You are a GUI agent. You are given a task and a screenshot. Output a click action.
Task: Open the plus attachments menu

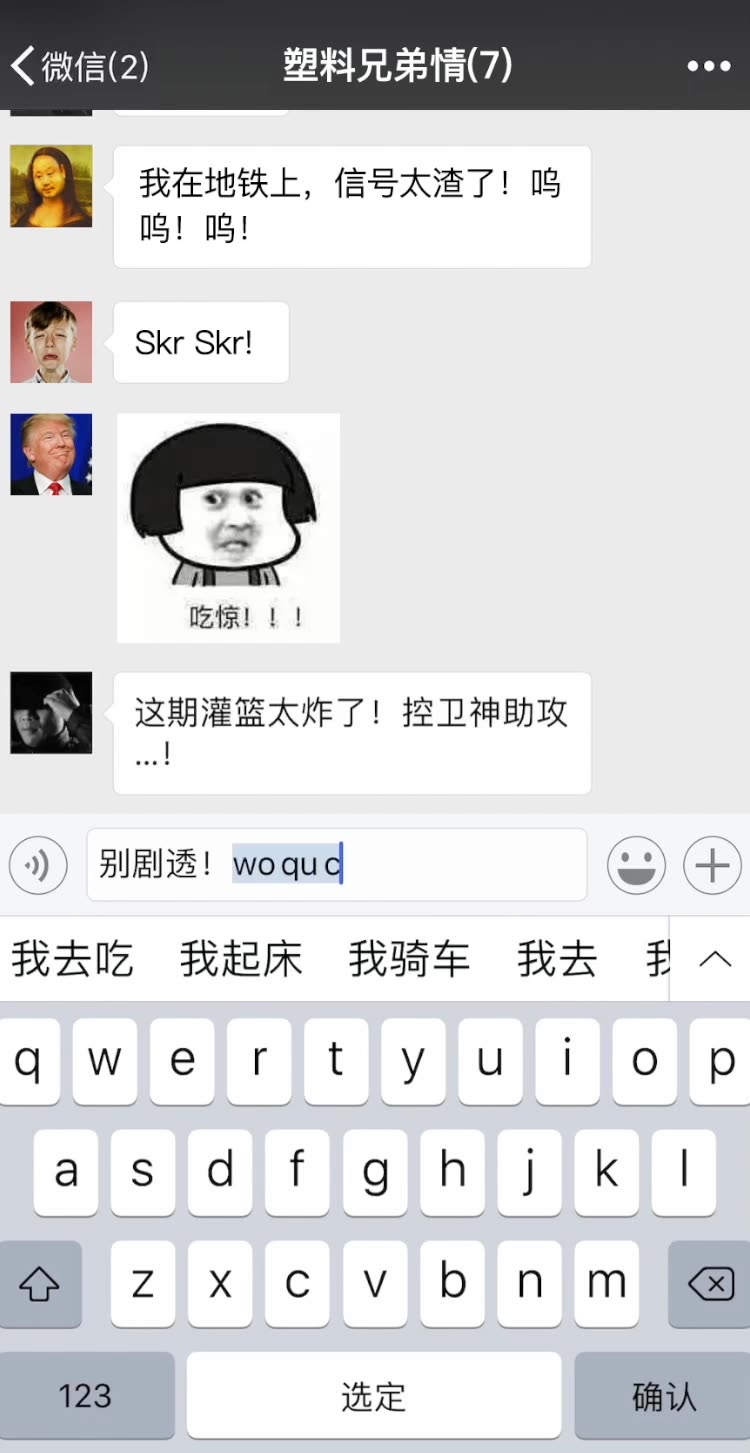712,865
